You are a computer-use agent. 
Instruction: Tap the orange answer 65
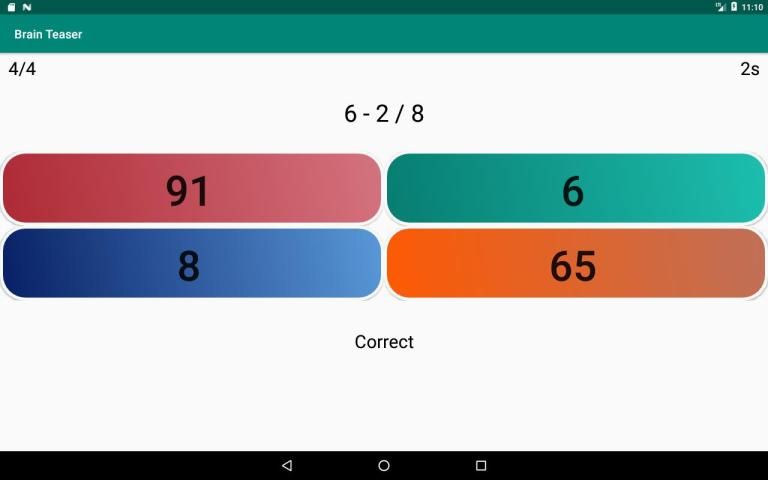[575, 264]
